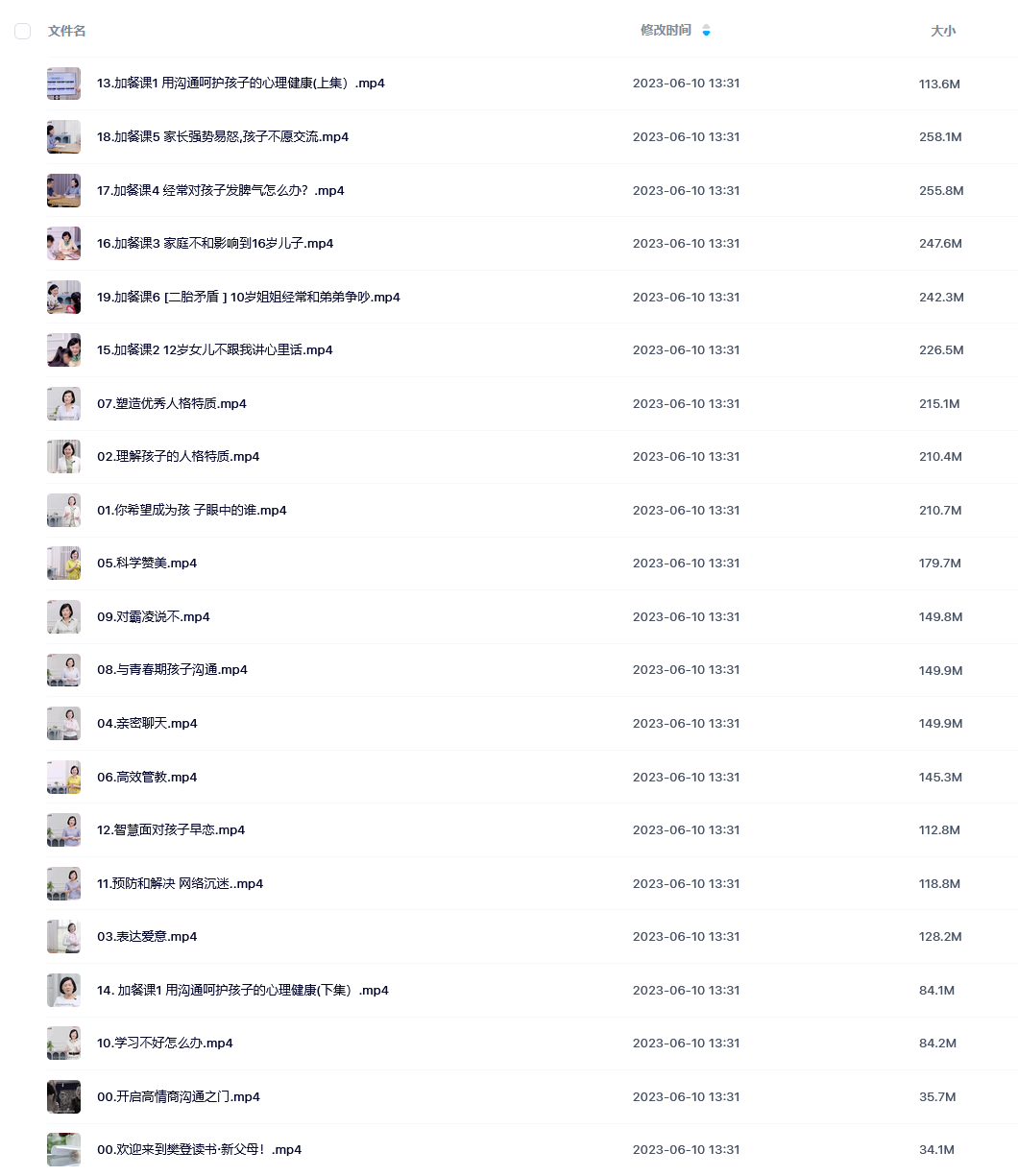The width and height of the screenshot is (1018, 1176).
Task: Open 13.加餐课1 用沟通呵护孩子的心理健康(上集).mp4
Action: [x=240, y=84]
